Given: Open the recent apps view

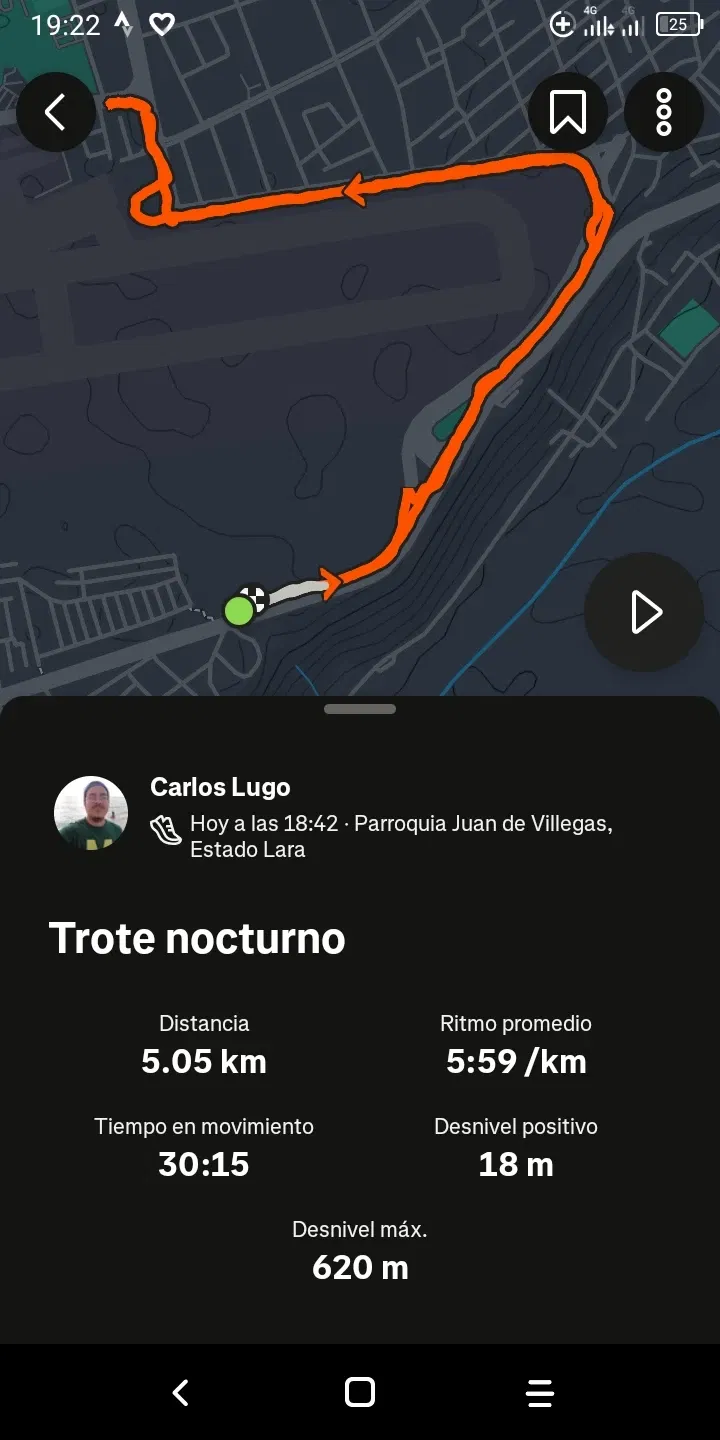Looking at the screenshot, I should click(x=540, y=1392).
